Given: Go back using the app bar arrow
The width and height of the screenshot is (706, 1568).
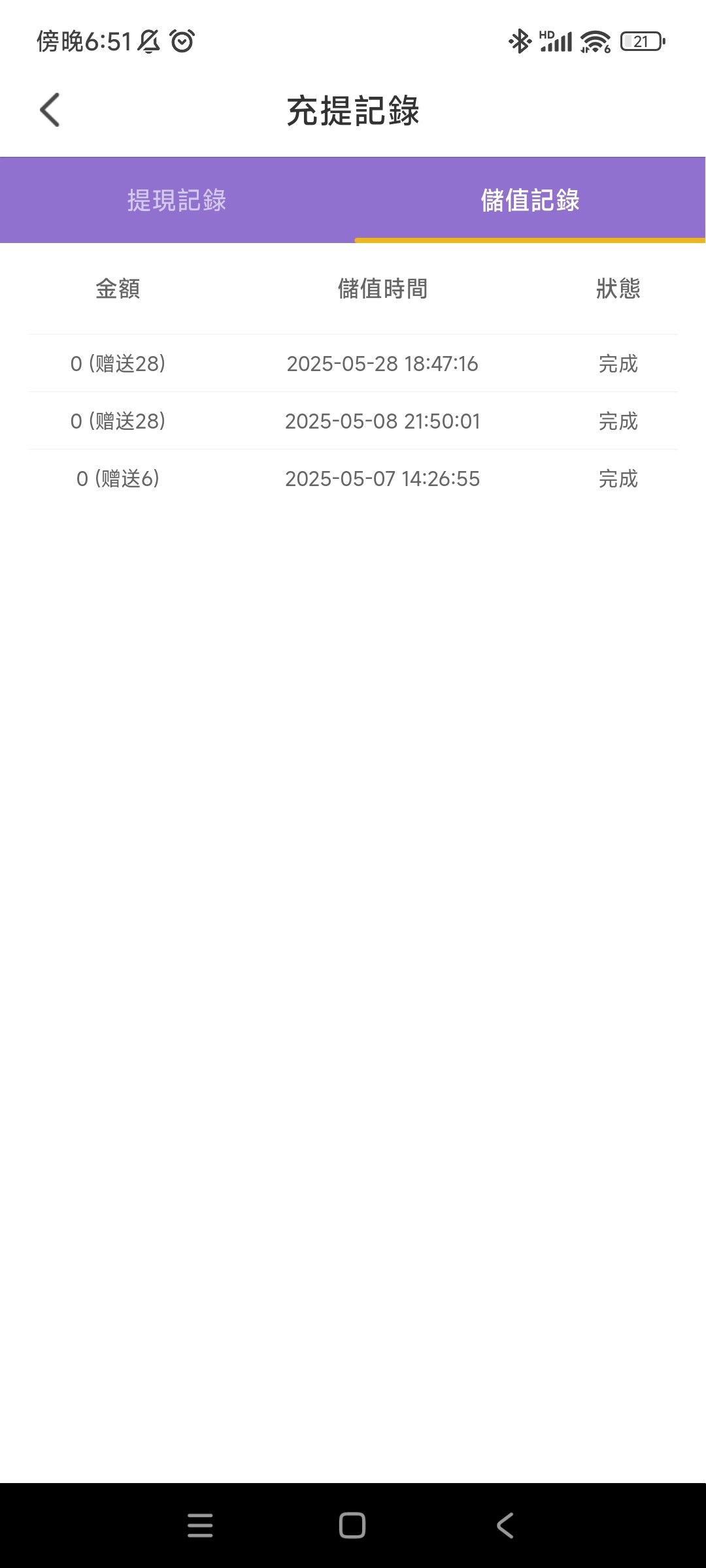Looking at the screenshot, I should click(x=50, y=110).
